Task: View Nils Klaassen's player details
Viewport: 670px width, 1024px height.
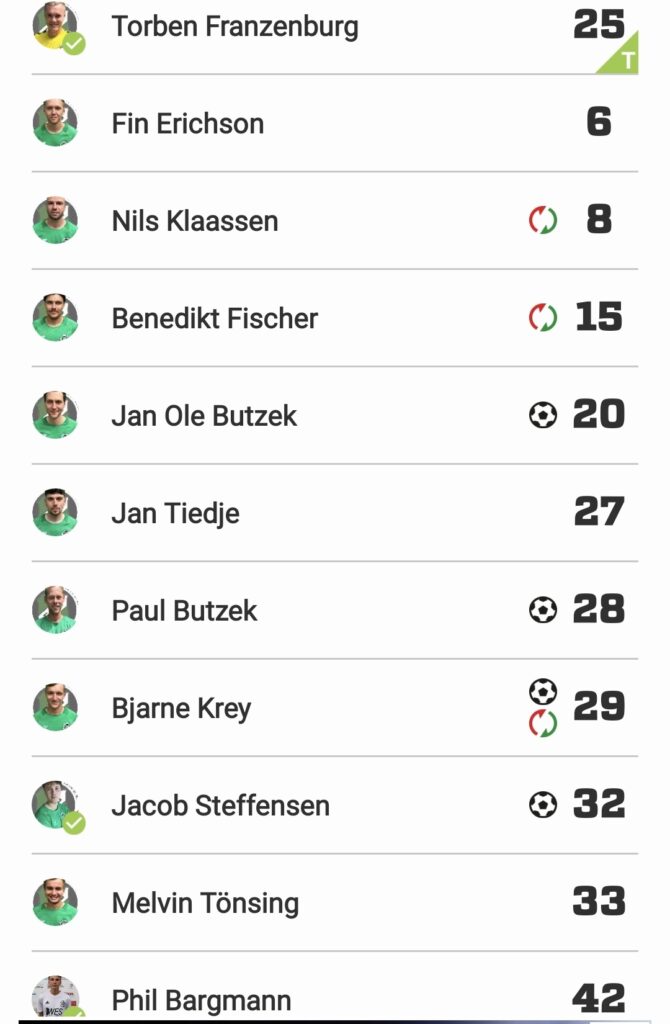Action: [x=195, y=221]
